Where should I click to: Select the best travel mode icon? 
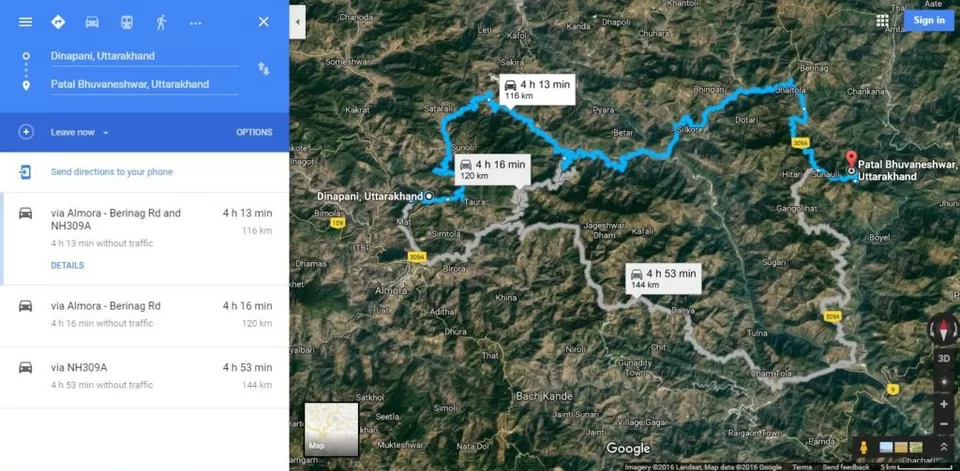click(x=58, y=21)
